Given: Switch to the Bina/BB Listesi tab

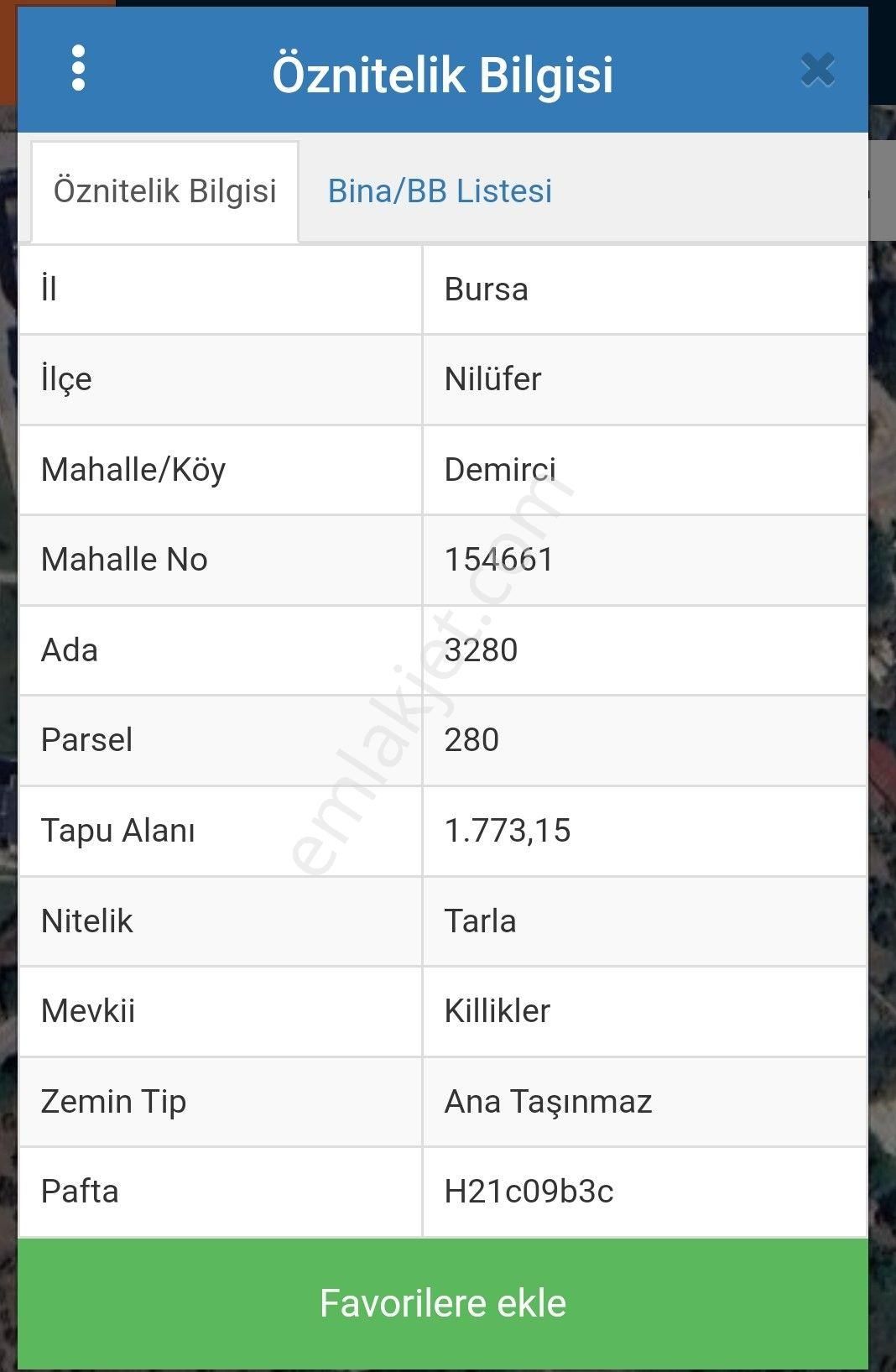Looking at the screenshot, I should coord(440,191).
